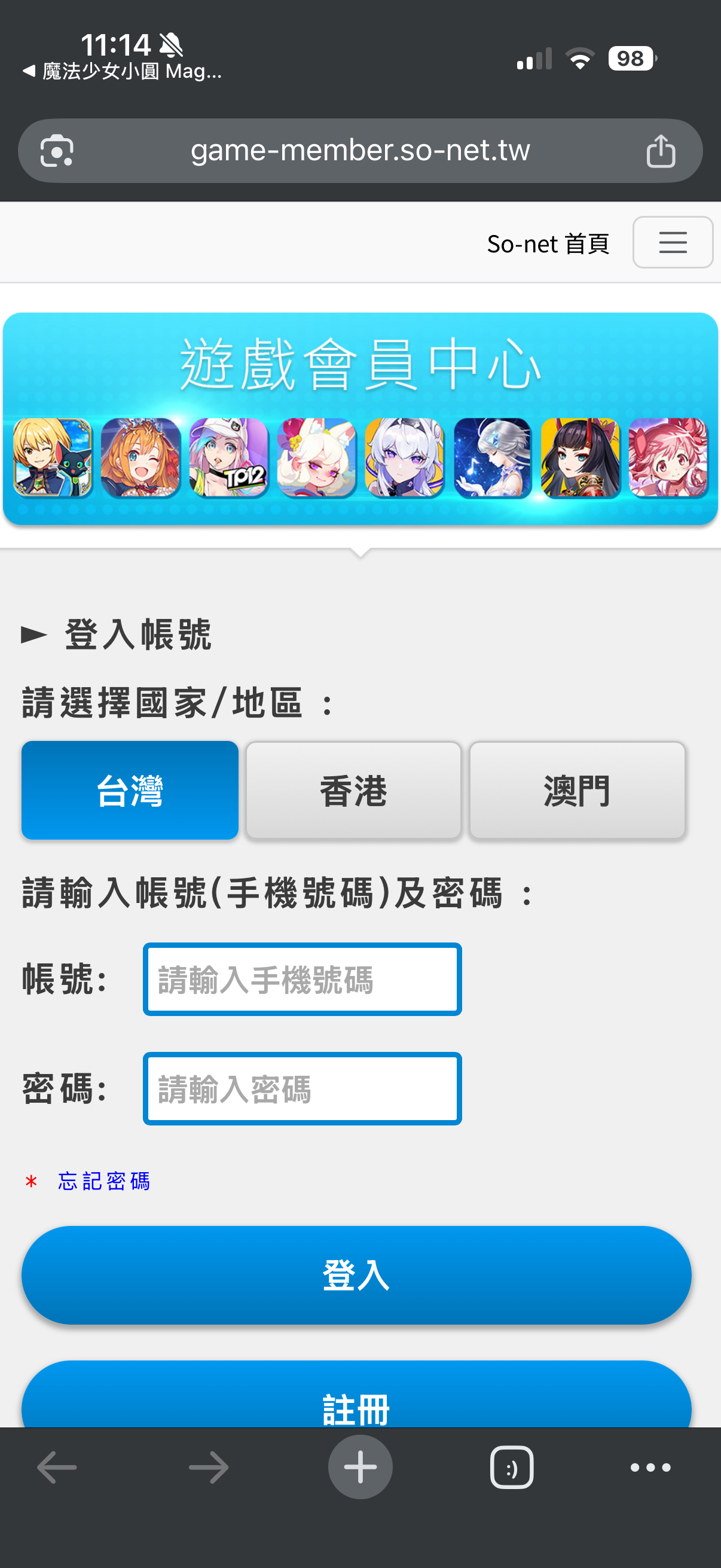Go to So-net 首頁 link
The image size is (721, 1568).
tap(548, 243)
